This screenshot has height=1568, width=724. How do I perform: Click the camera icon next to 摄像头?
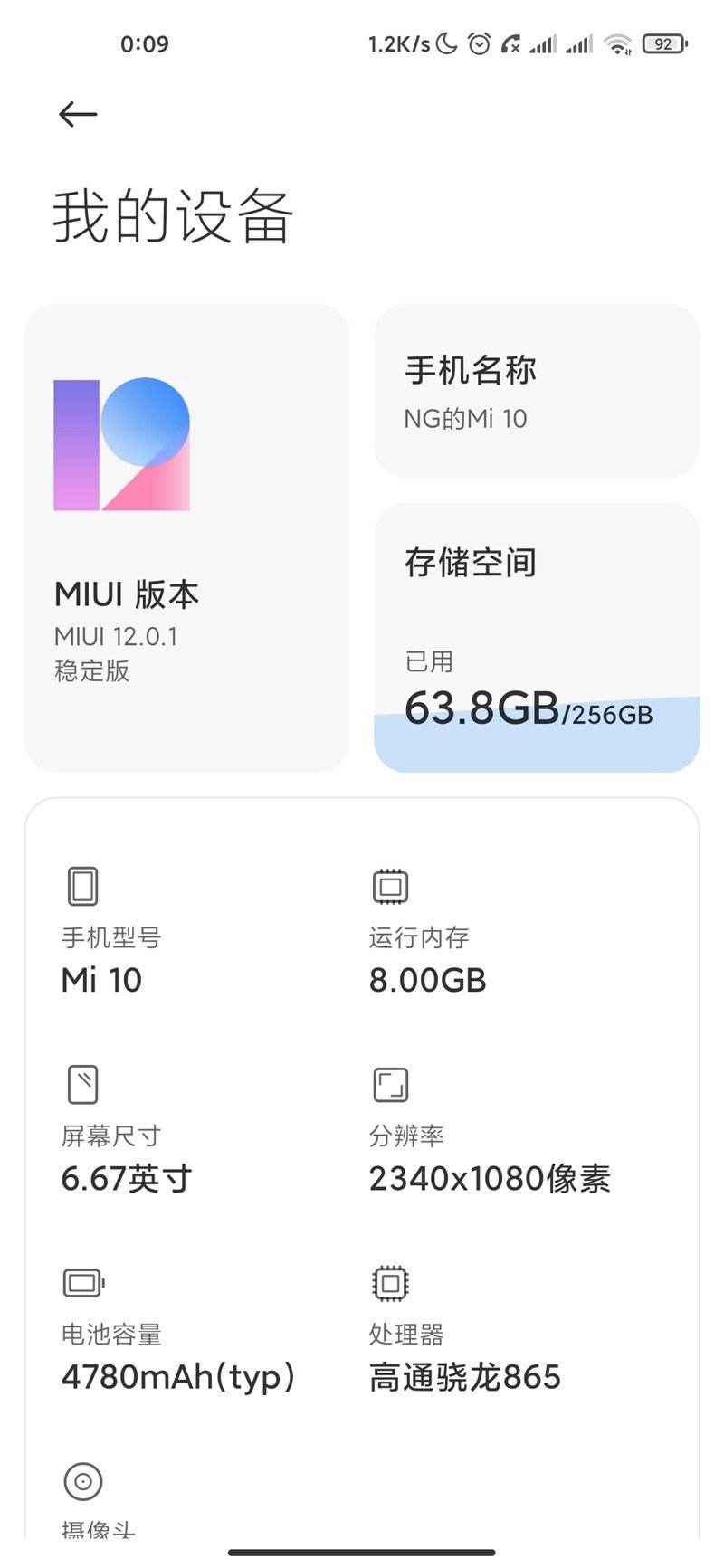[82, 1481]
